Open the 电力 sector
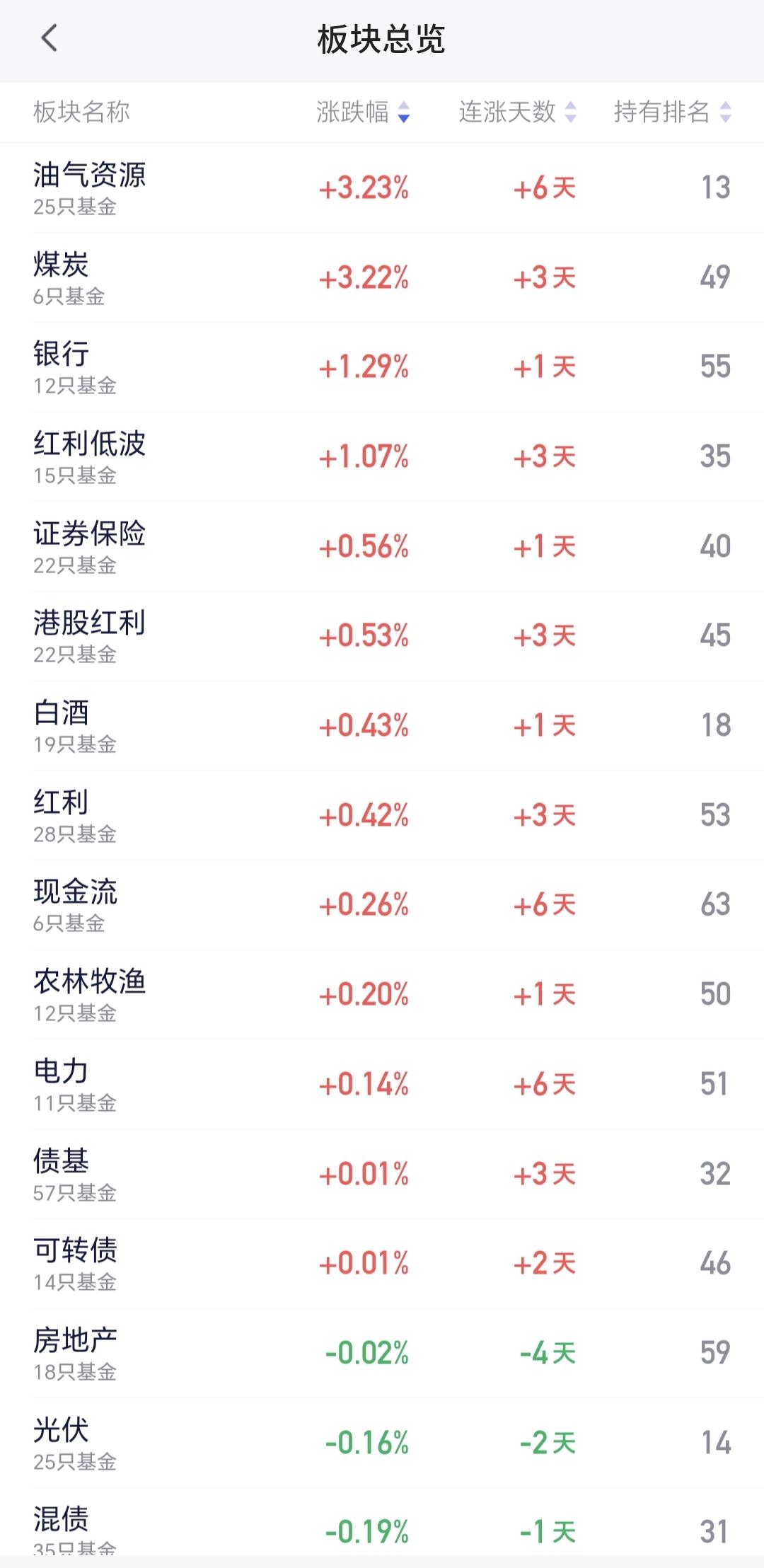This screenshot has height=1568, width=764. click(x=382, y=1084)
